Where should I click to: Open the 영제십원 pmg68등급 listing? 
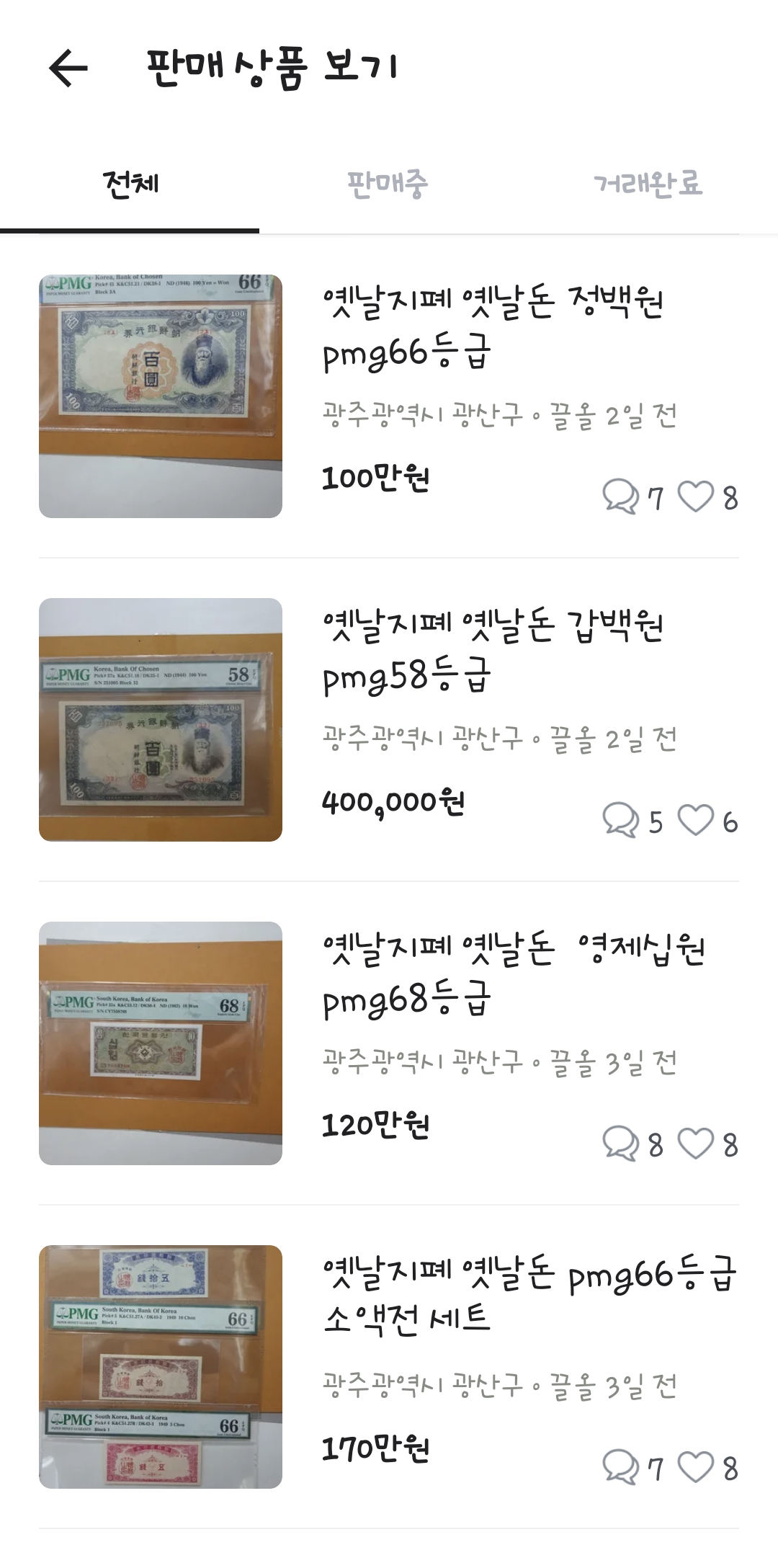click(389, 1043)
